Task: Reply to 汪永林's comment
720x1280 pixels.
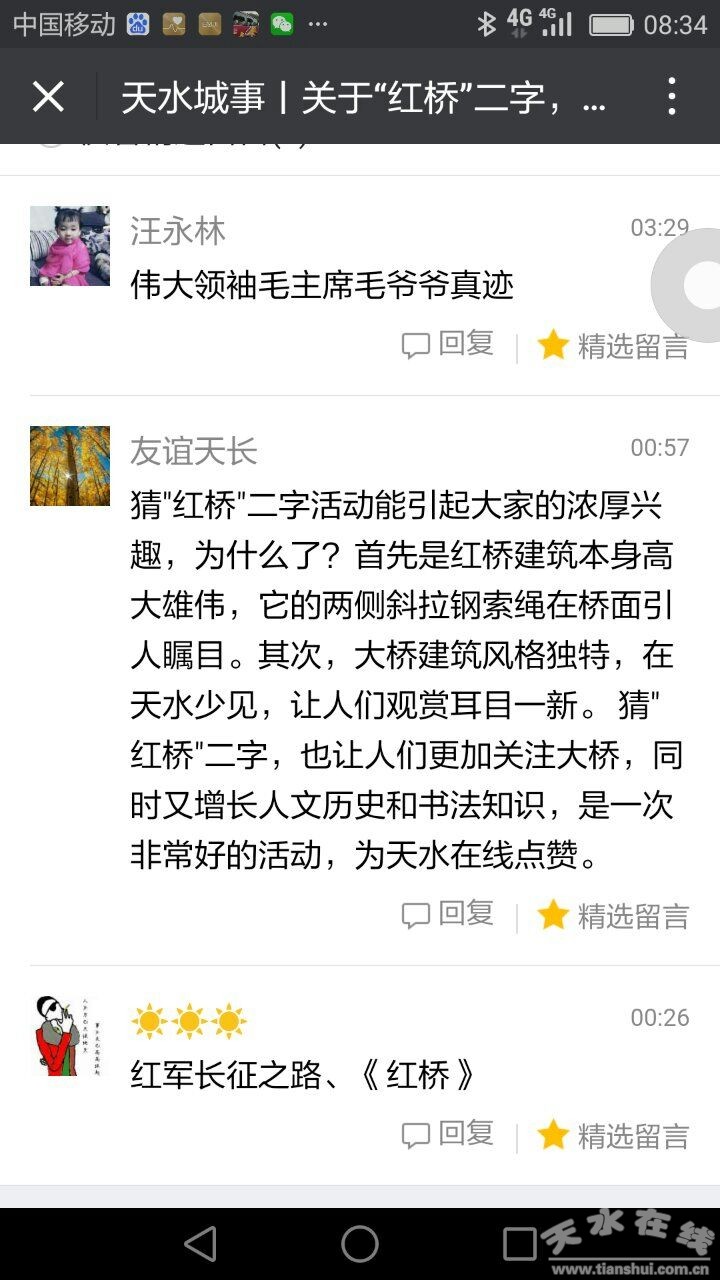Action: [x=448, y=345]
